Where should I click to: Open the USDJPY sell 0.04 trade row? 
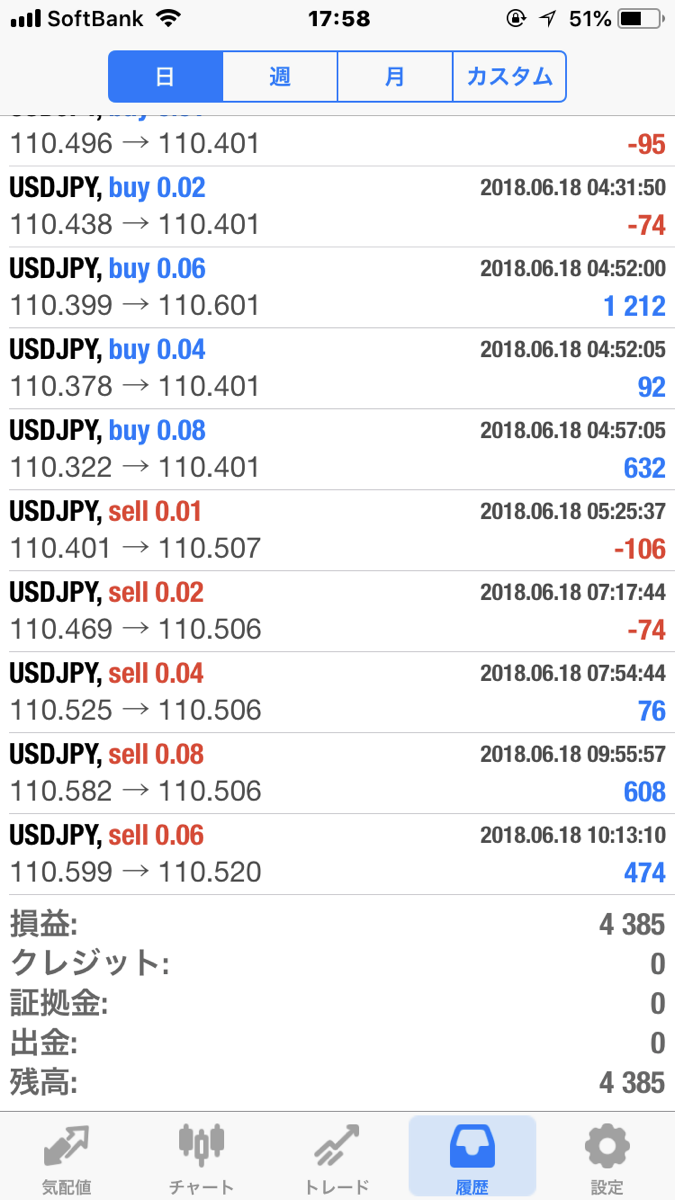click(337, 693)
